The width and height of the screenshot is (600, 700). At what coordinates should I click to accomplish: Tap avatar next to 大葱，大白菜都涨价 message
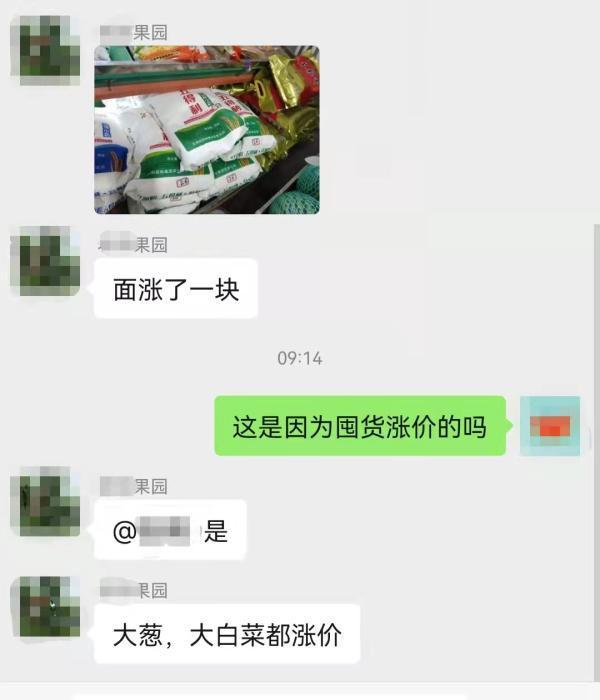tap(45, 607)
